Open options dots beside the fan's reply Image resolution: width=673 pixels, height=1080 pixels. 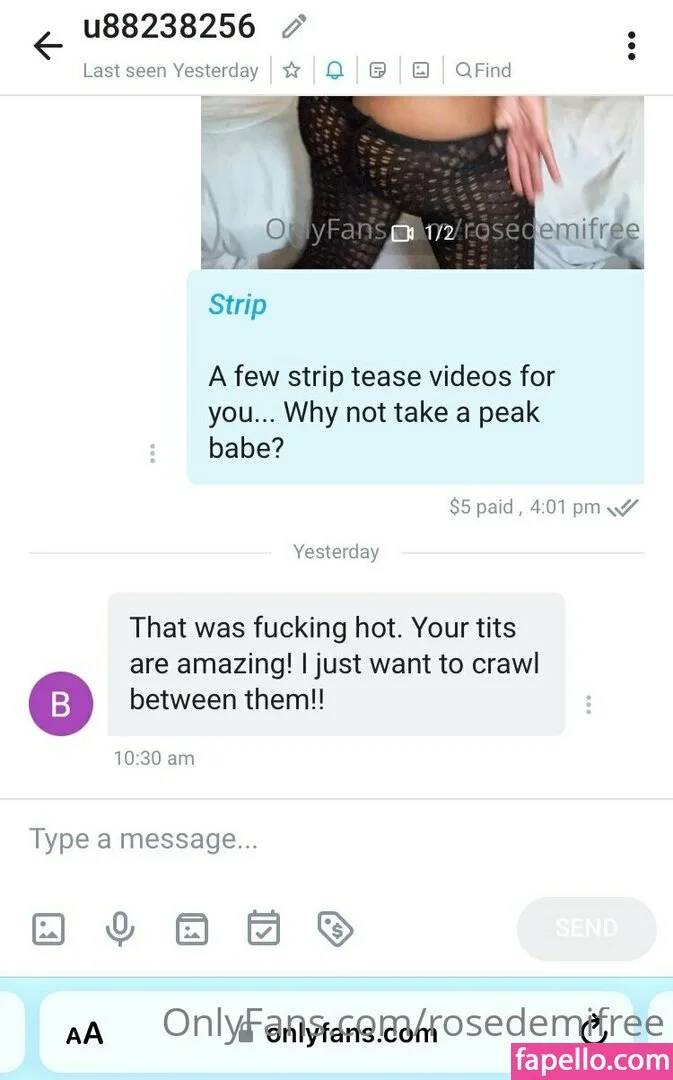tap(588, 705)
